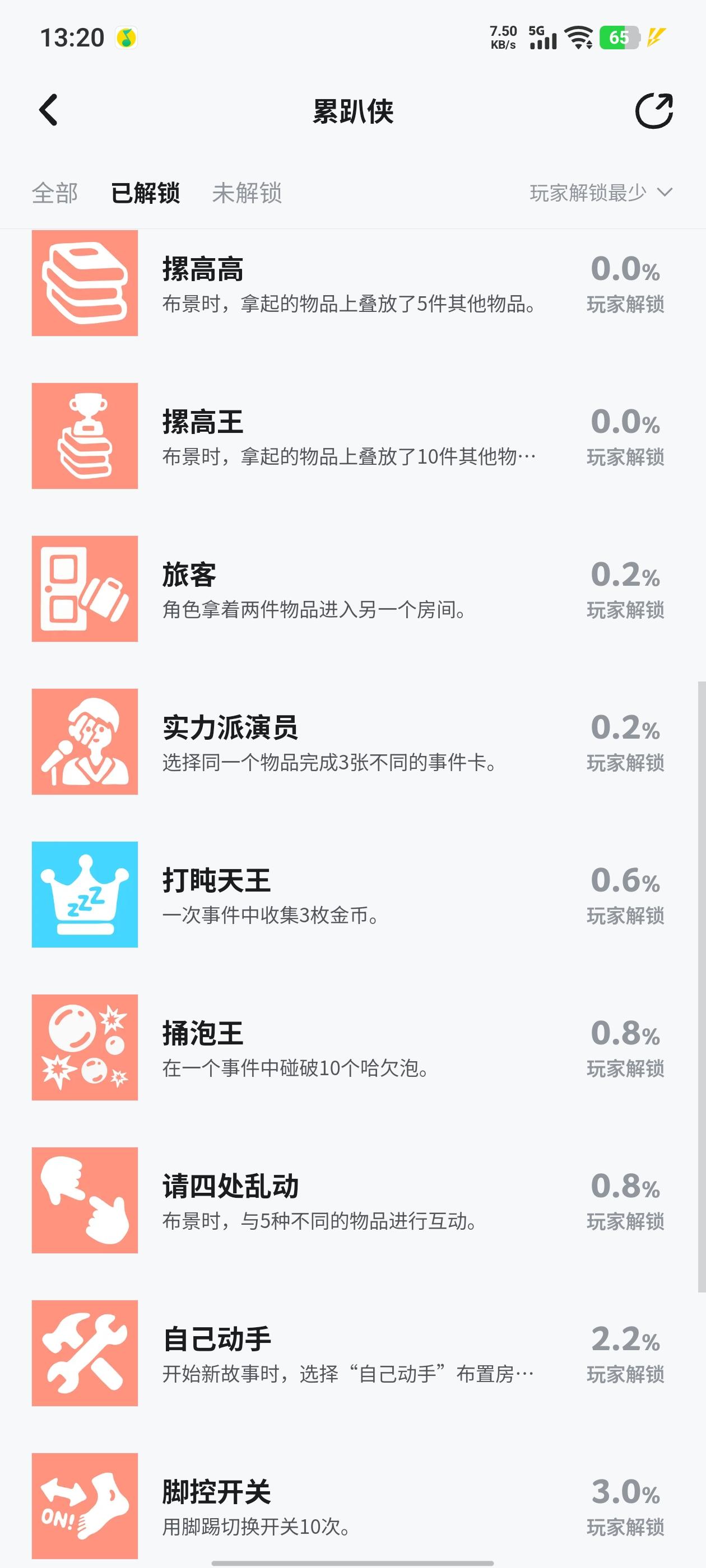Open the 玩家解锁最少 sort dropdown
This screenshot has width=706, height=1568.
[600, 194]
